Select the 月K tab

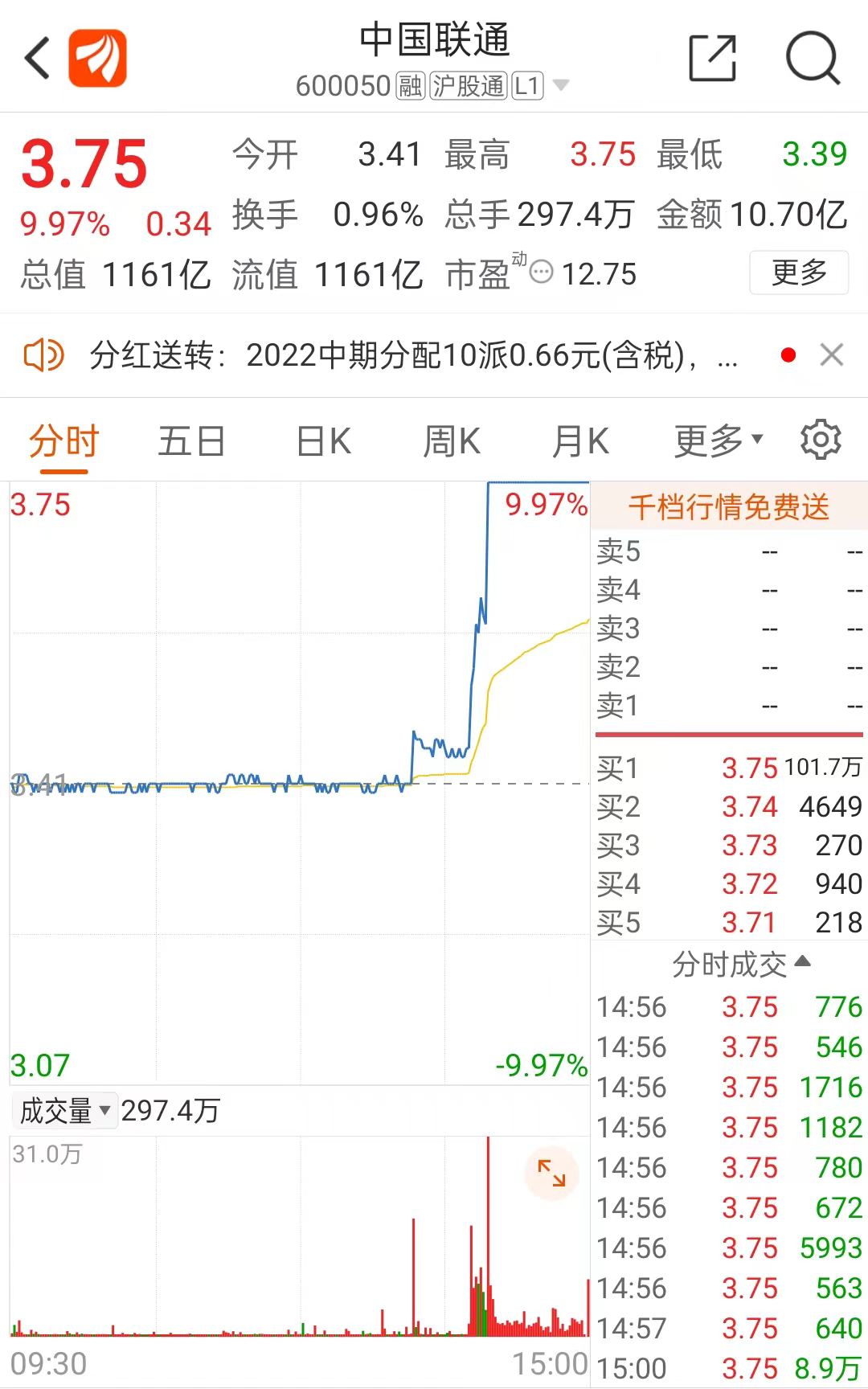580,441
